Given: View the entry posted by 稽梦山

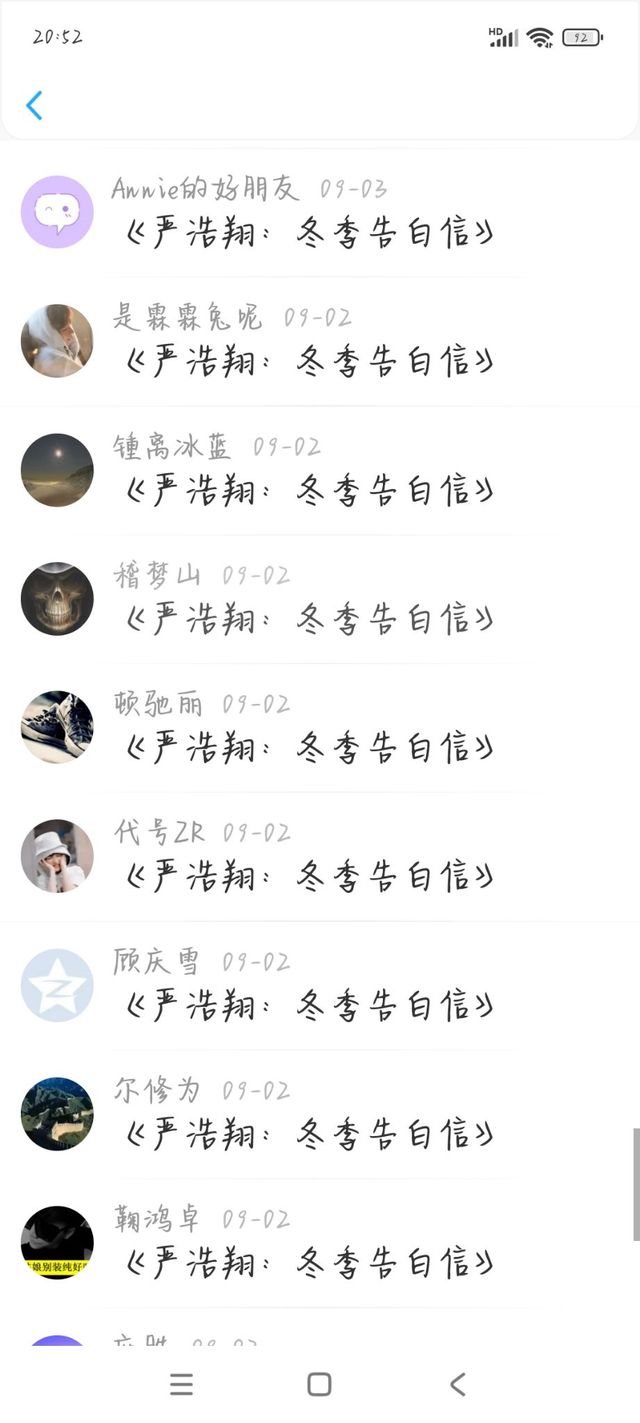Looking at the screenshot, I should point(310,618).
